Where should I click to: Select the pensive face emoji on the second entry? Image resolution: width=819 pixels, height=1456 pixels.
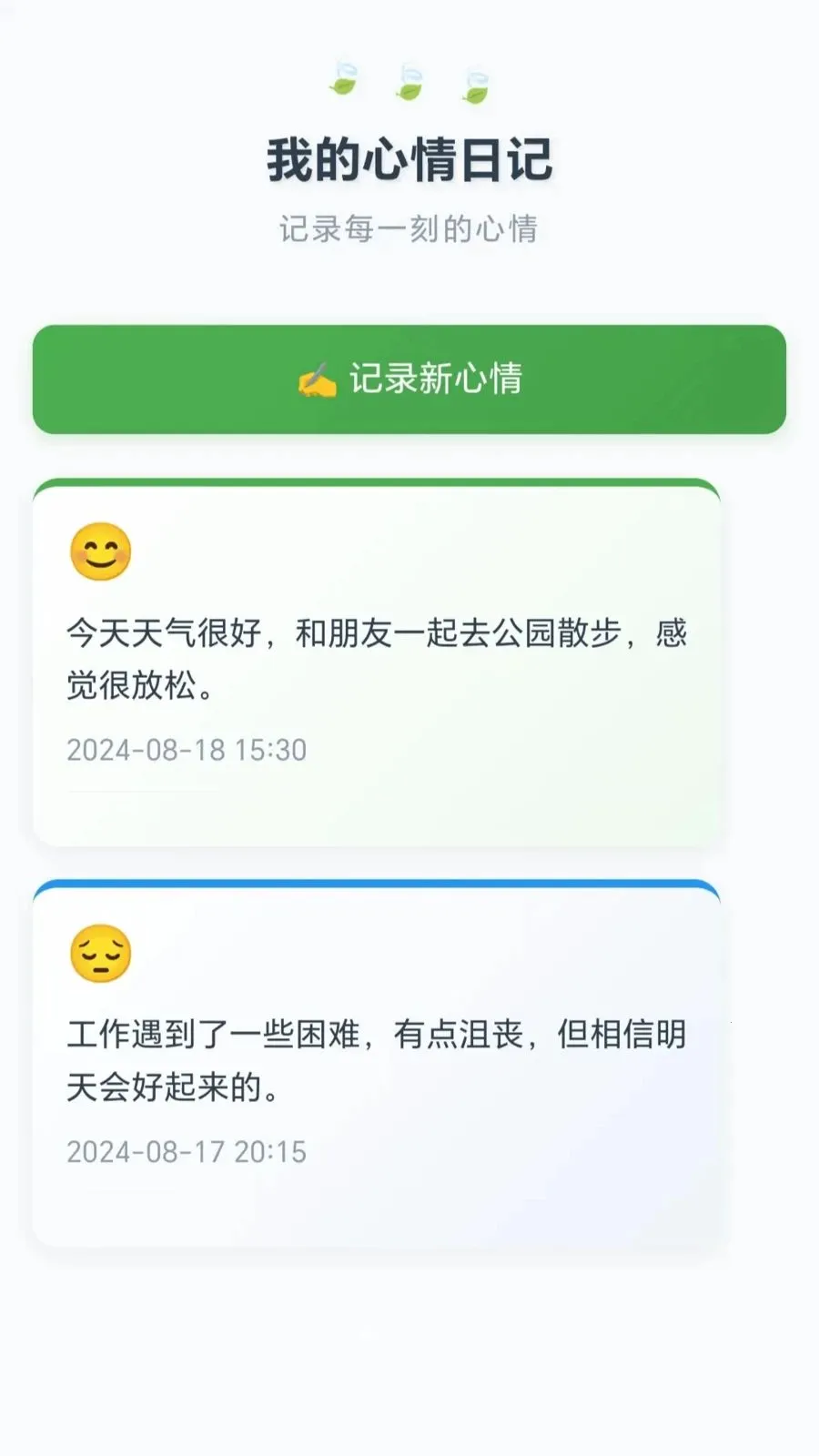[100, 955]
